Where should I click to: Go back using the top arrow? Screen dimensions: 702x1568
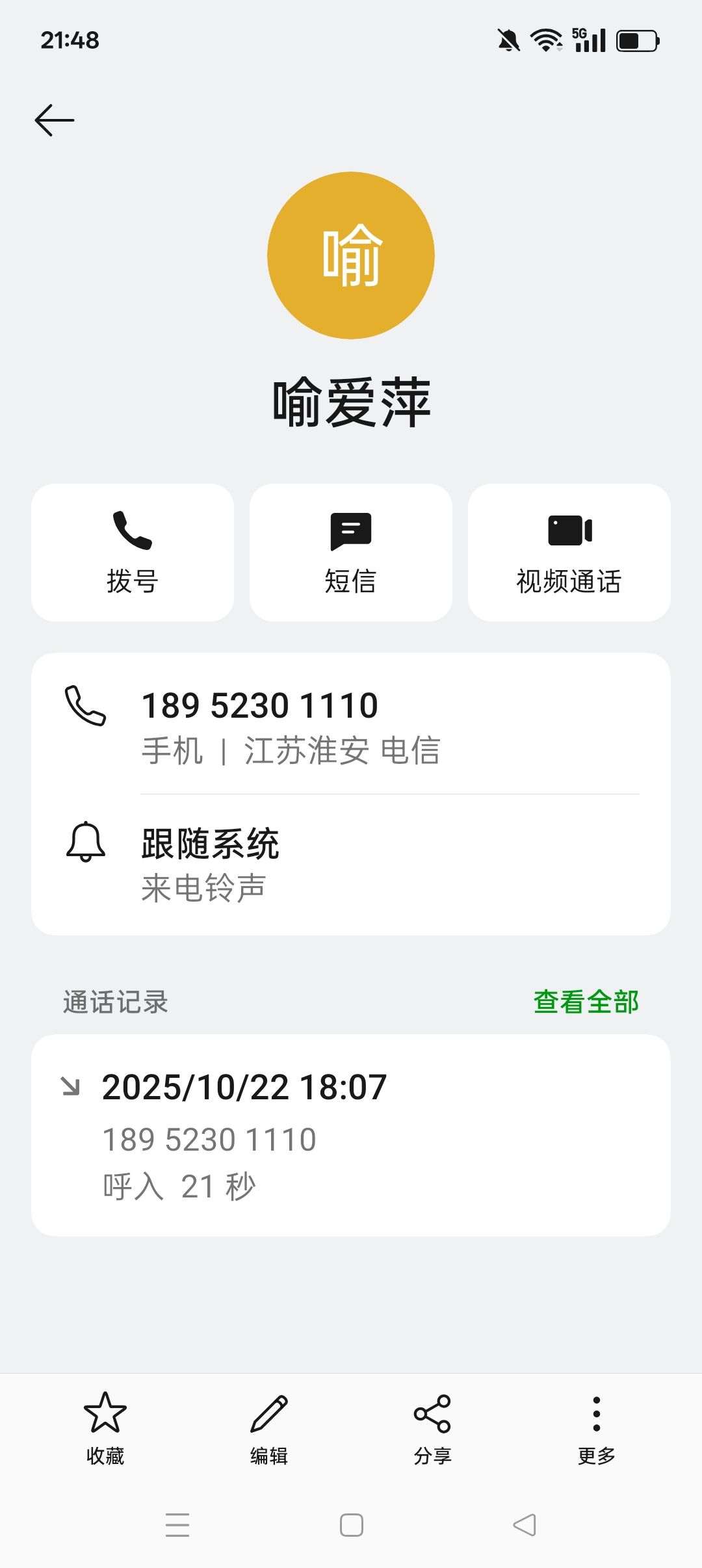[x=55, y=120]
